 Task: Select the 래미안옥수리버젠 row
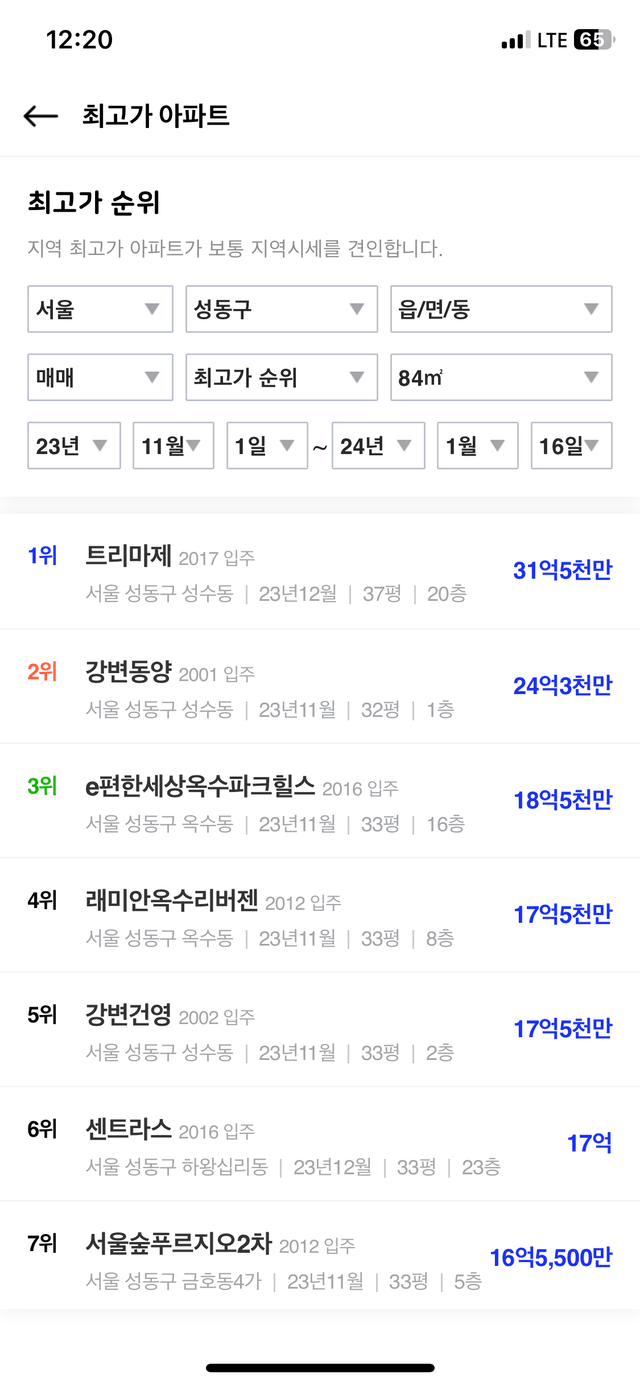pos(320,914)
